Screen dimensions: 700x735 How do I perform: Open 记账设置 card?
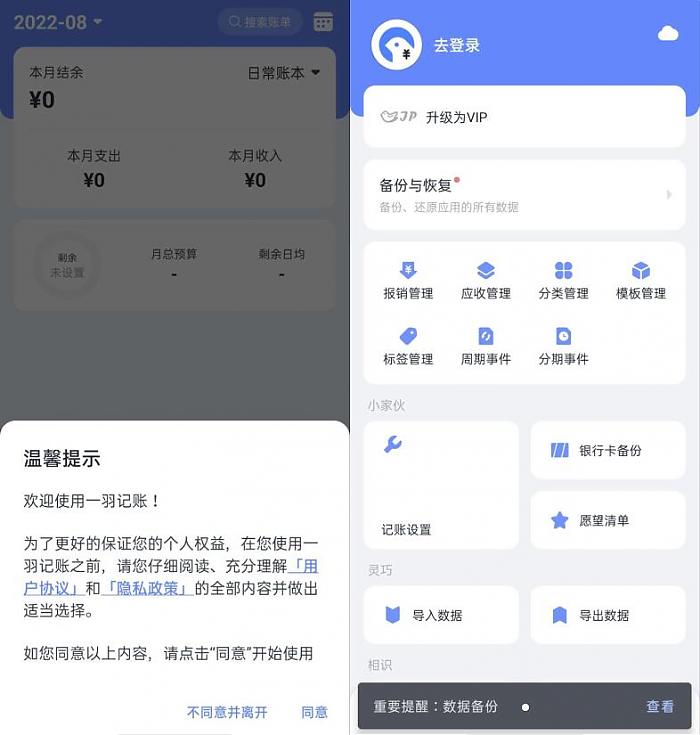click(441, 484)
